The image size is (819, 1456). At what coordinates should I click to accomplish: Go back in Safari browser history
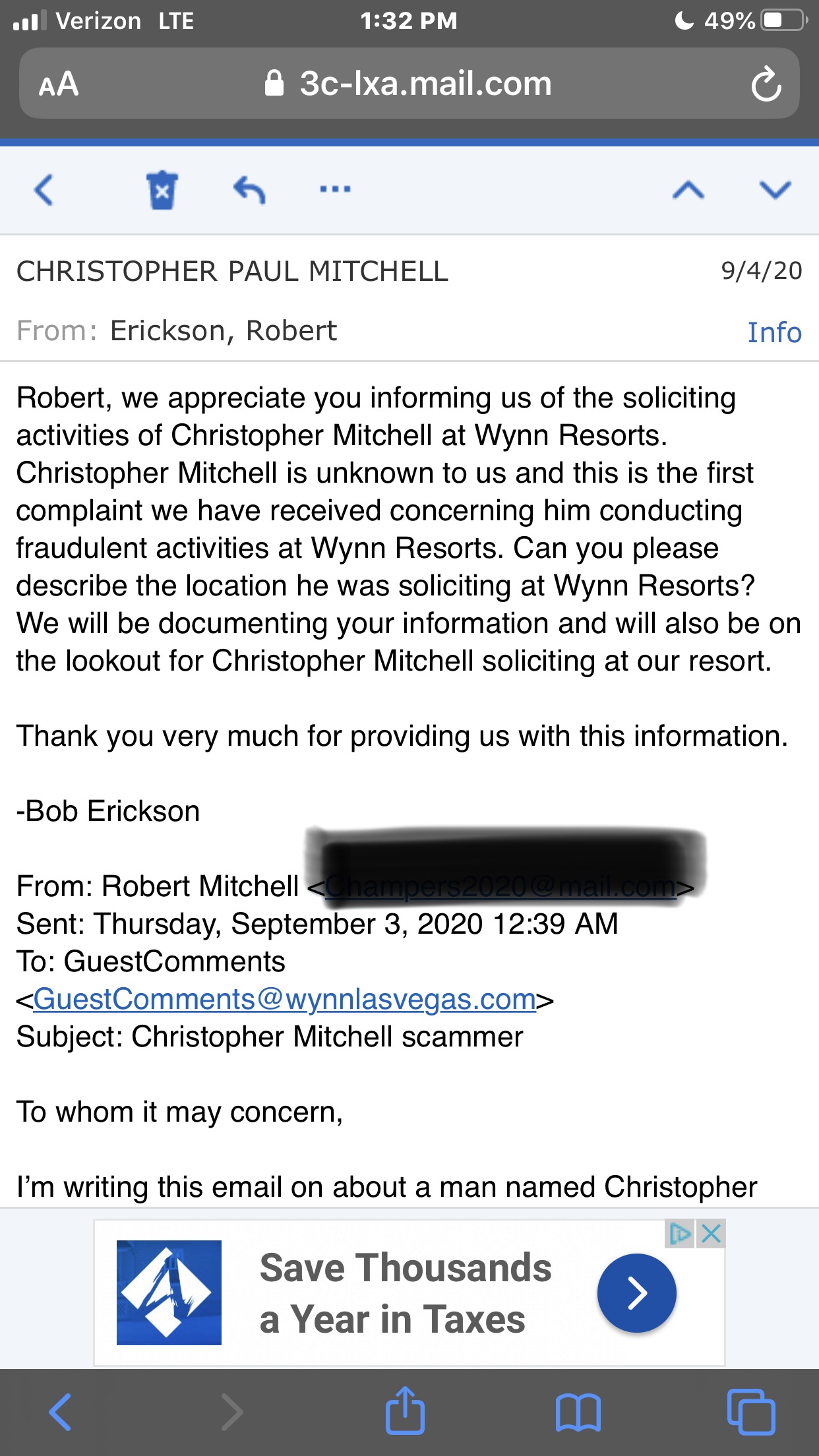60,1412
